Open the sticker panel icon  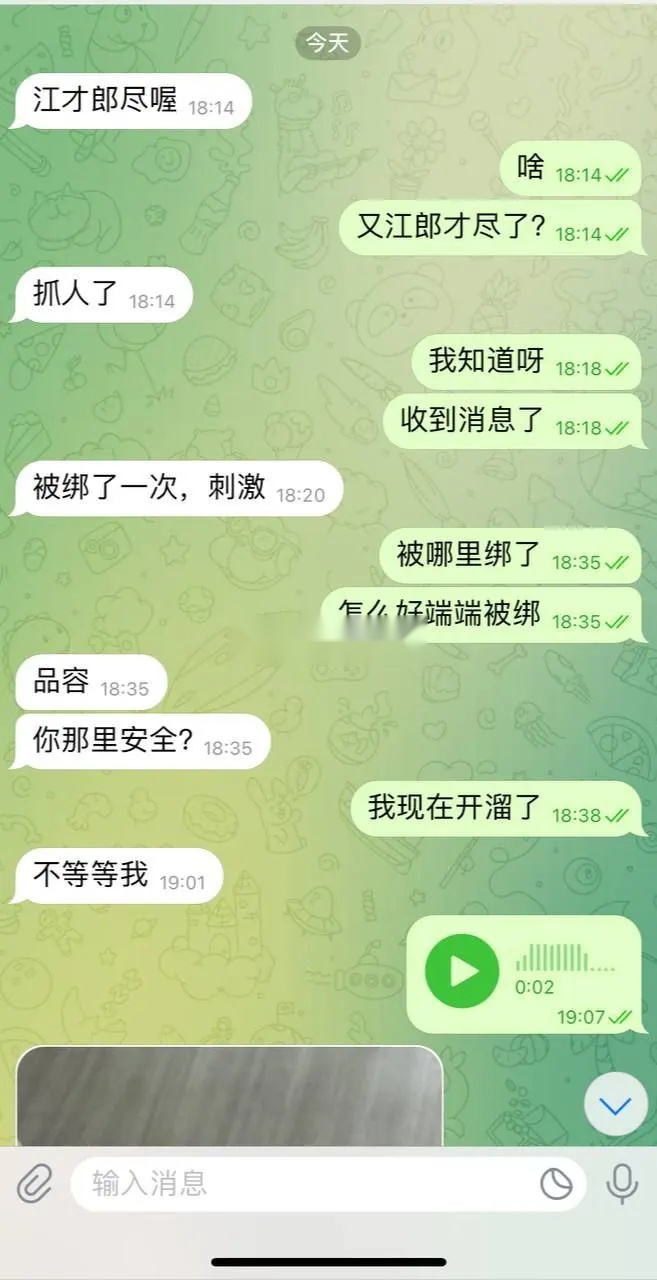tap(557, 1184)
